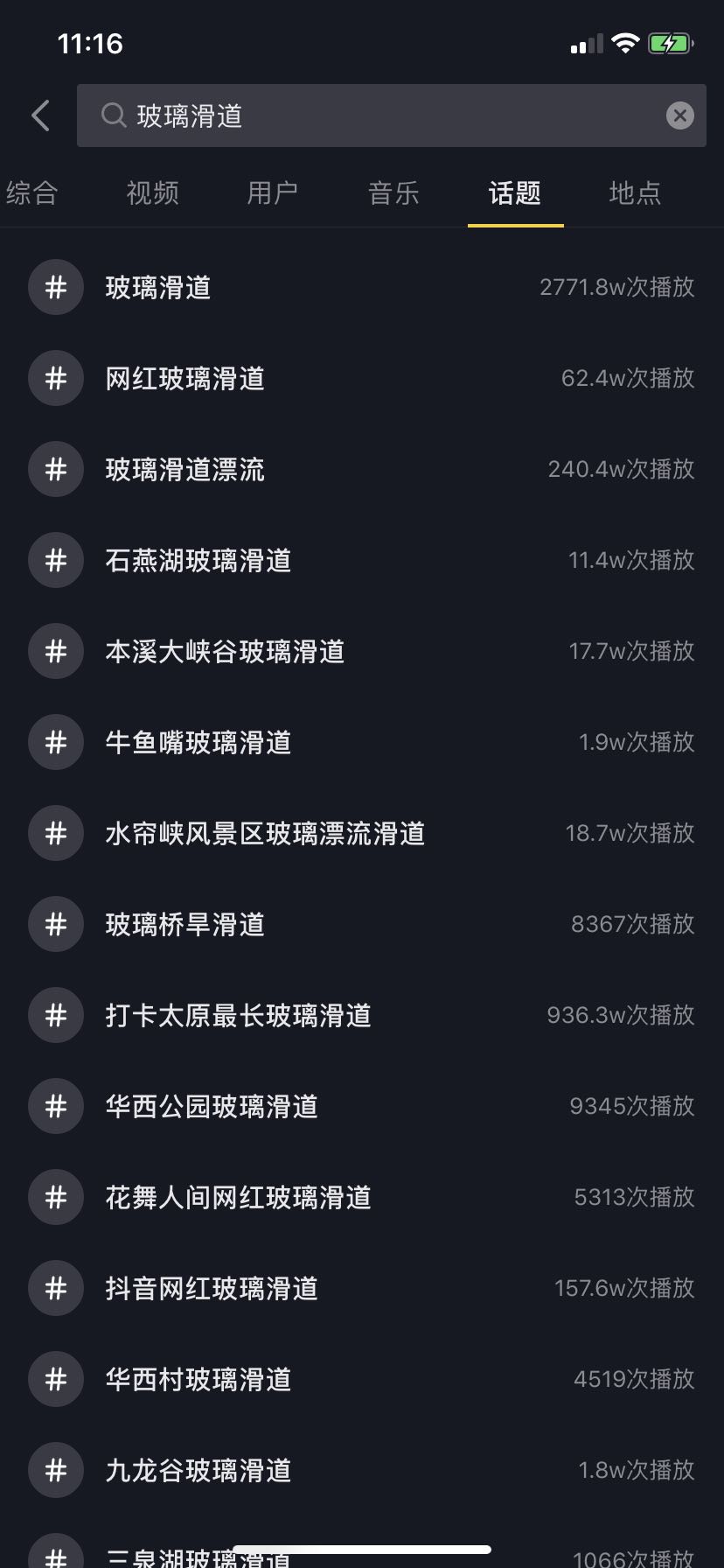
Task: Tap the search box to edit query
Action: (385, 115)
